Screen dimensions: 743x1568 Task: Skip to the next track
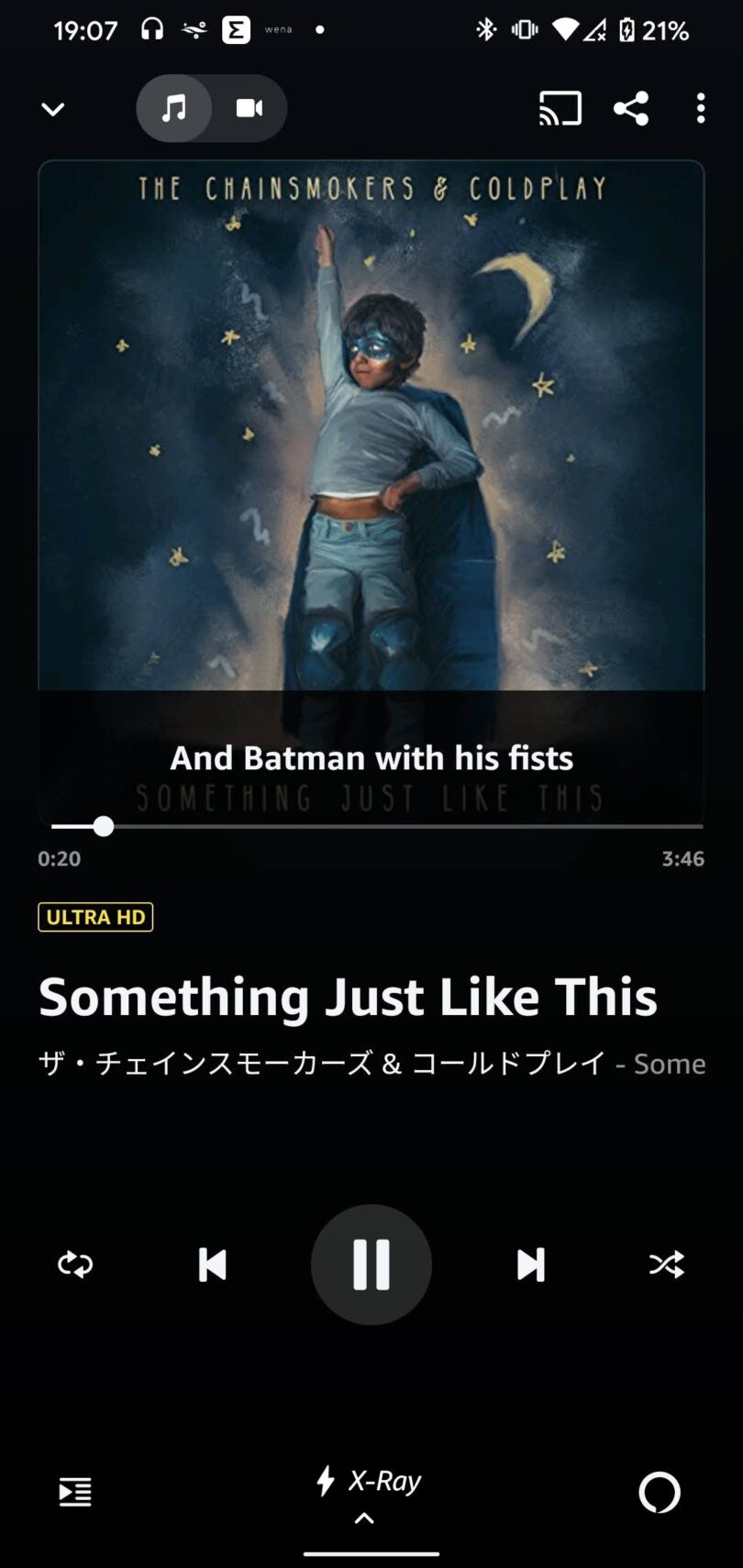click(530, 1264)
